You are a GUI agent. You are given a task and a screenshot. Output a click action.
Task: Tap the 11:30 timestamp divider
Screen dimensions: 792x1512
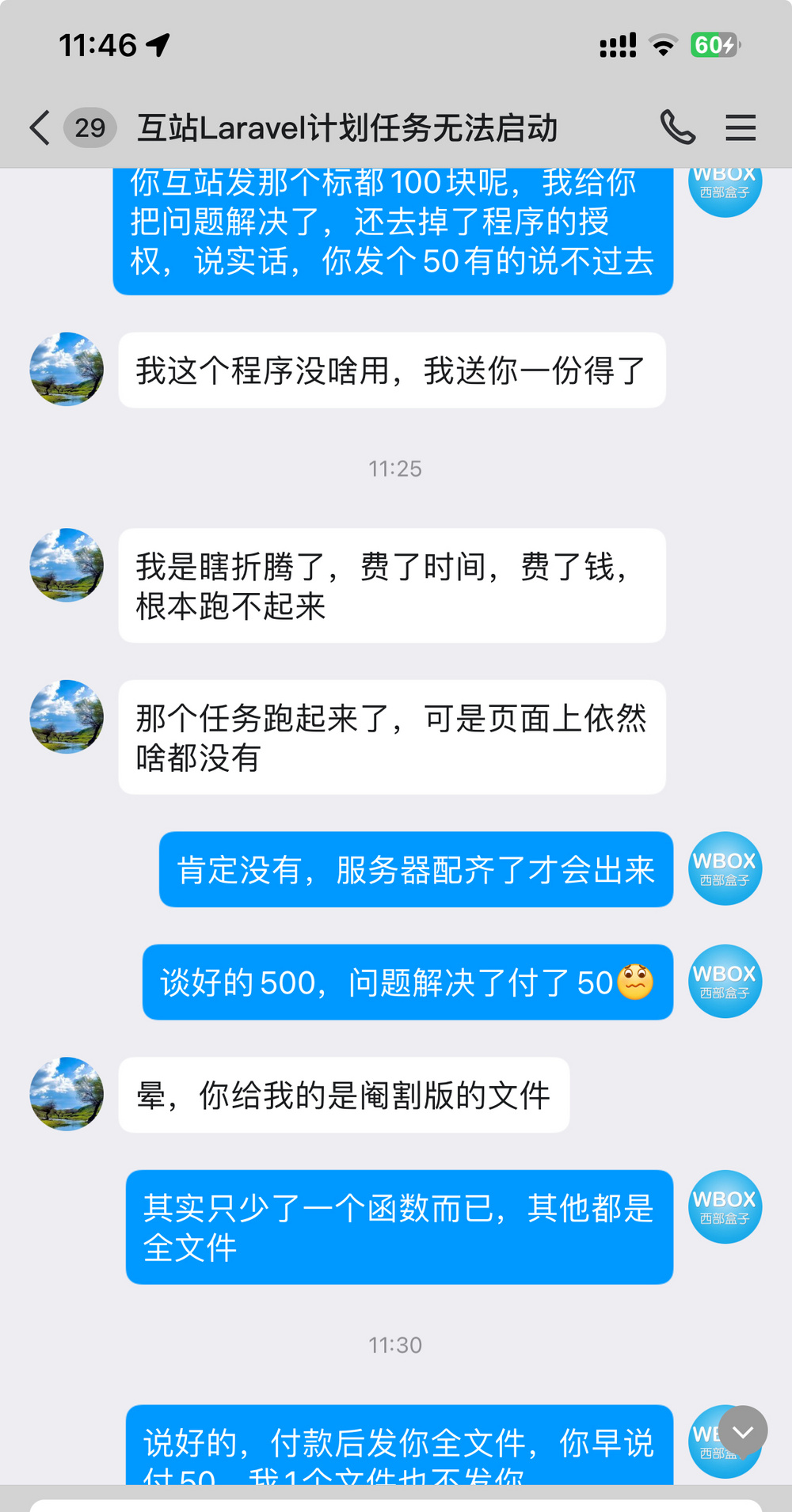pos(395,1344)
